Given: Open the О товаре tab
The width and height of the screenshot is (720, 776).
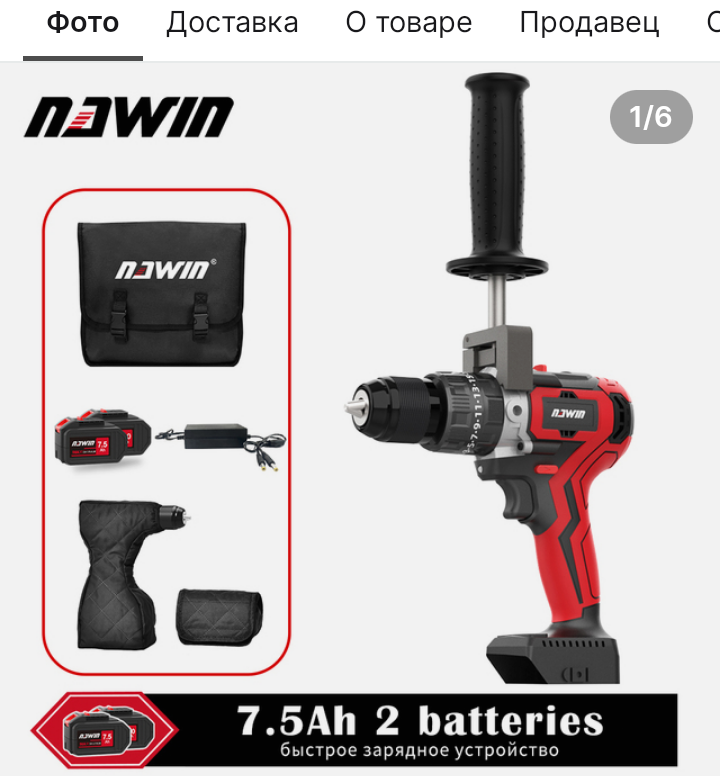Looking at the screenshot, I should 408,24.
